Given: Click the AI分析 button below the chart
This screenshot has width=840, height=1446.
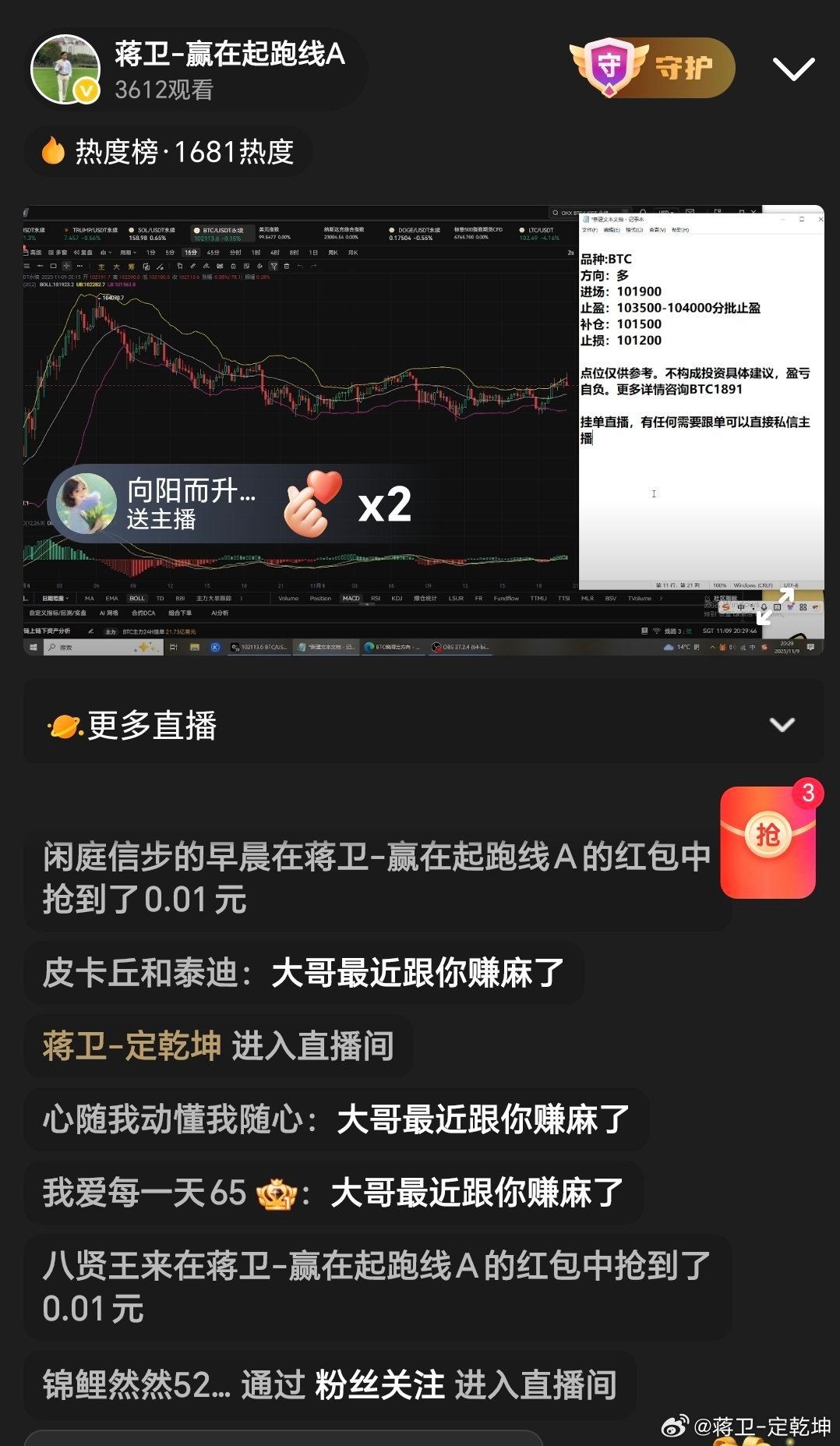Looking at the screenshot, I should point(219,613).
